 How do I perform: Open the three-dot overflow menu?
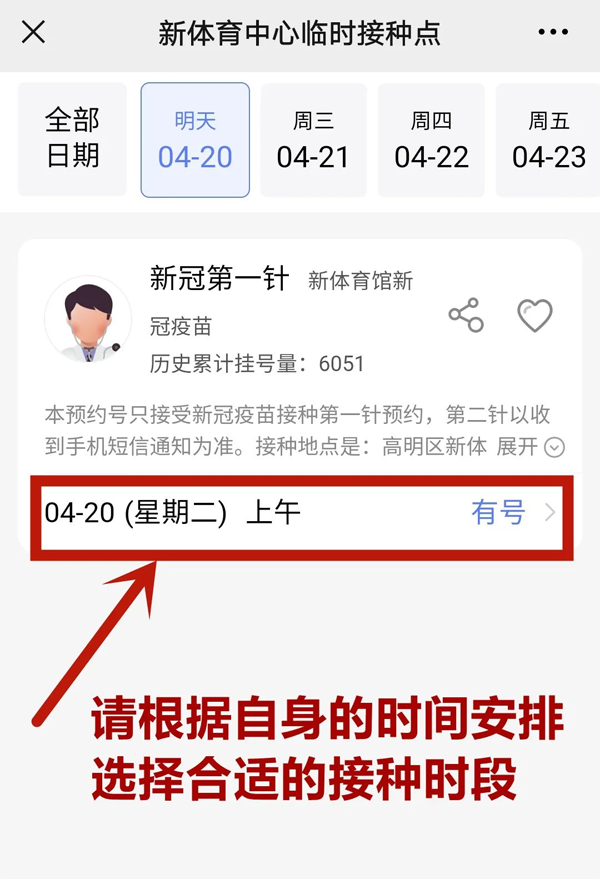[x=553, y=33]
